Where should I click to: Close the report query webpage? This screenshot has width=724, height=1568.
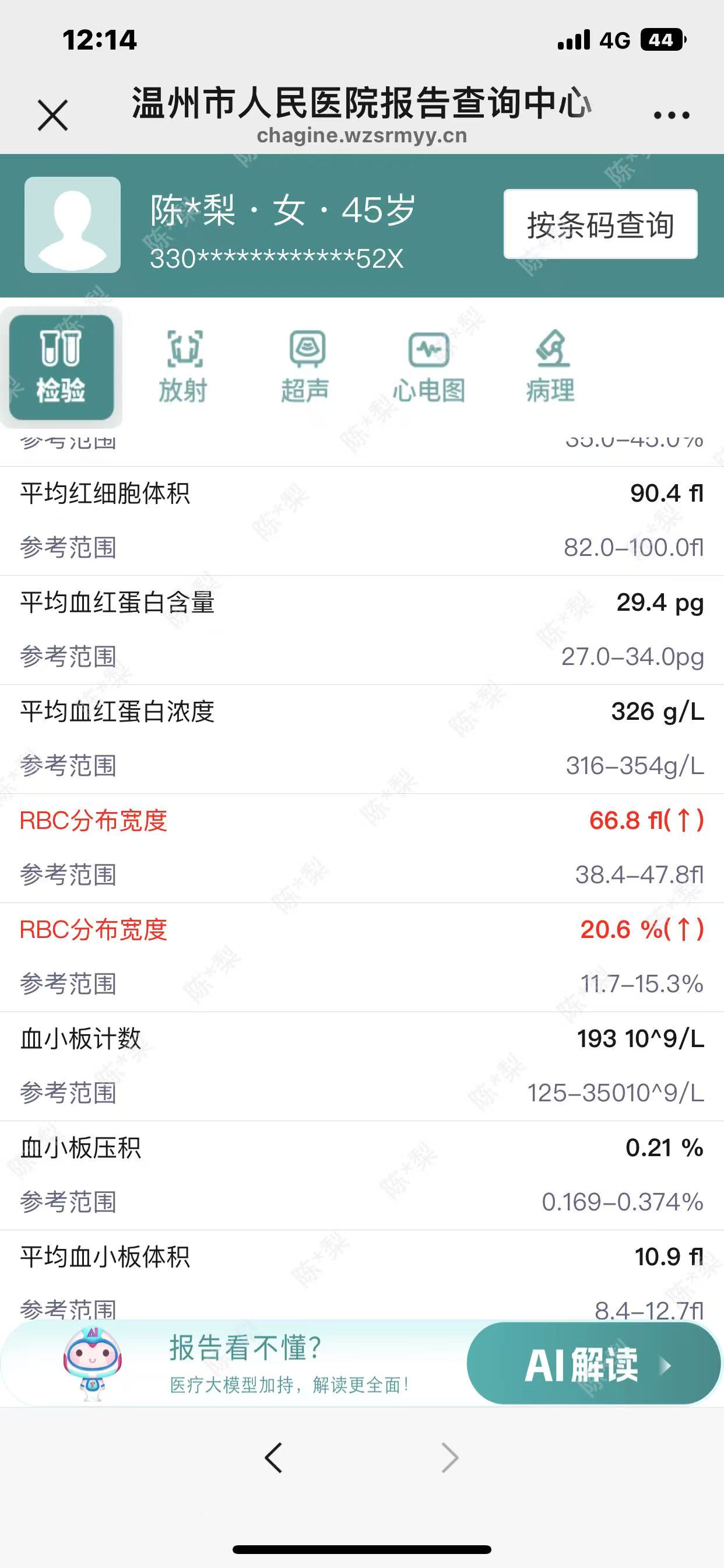53,115
